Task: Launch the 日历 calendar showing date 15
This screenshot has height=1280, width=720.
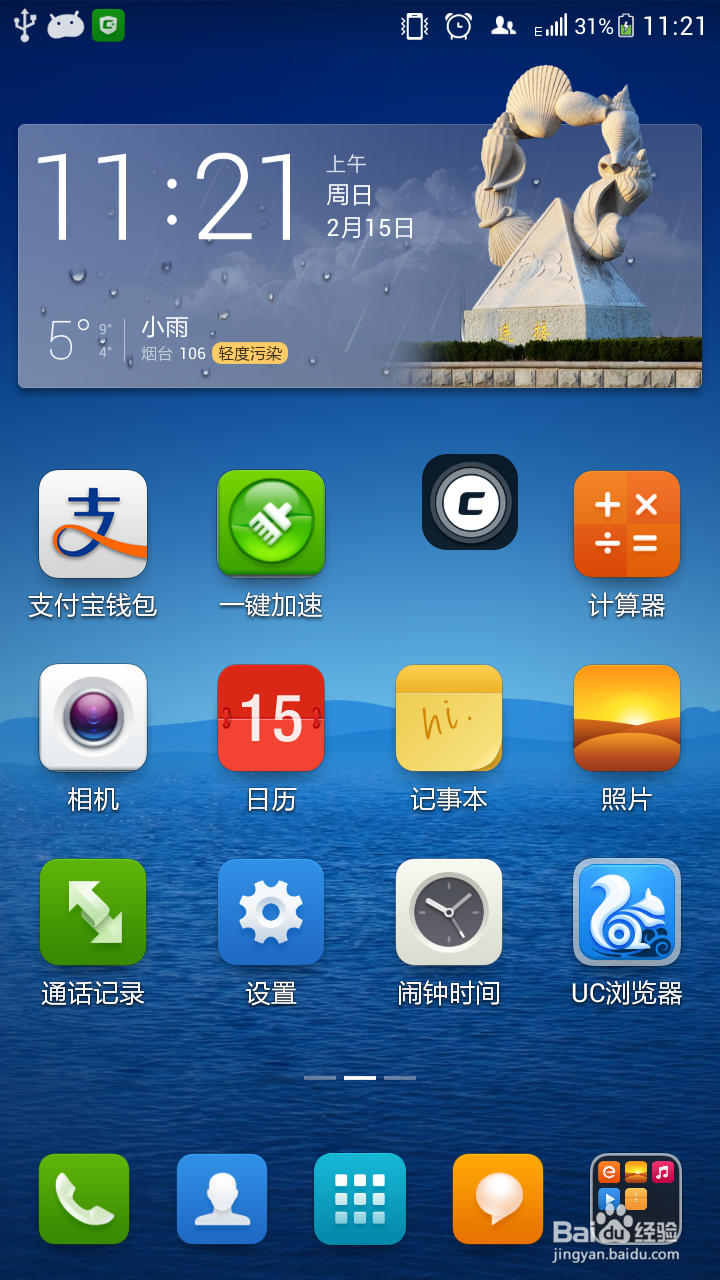Action: [x=271, y=718]
